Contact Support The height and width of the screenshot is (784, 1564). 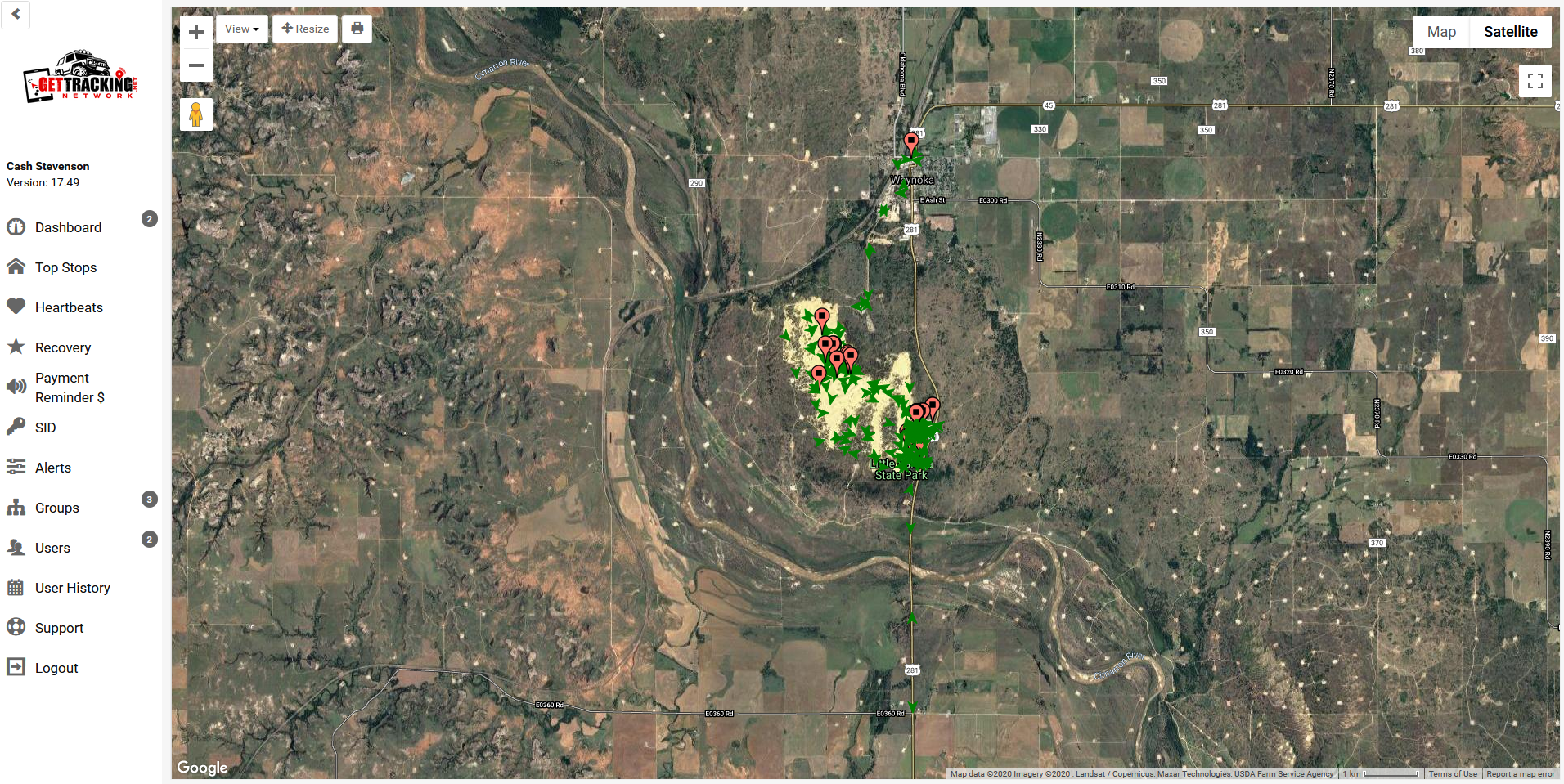[x=59, y=628]
